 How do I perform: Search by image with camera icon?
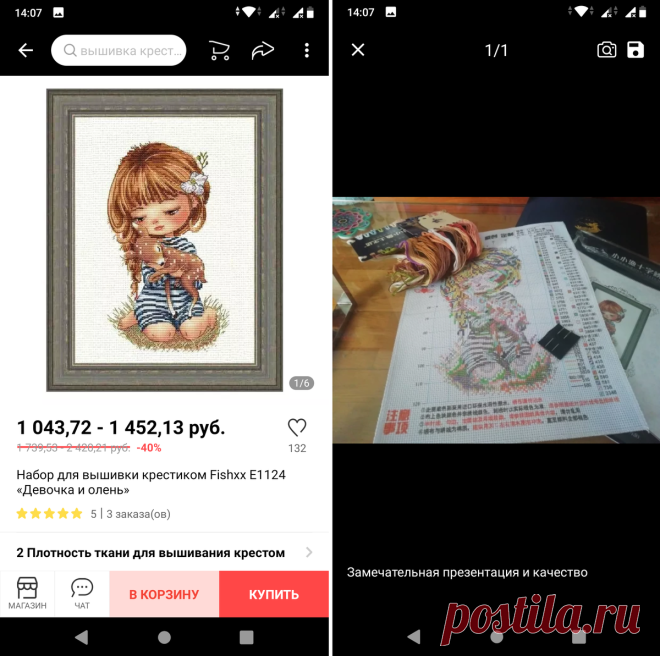[x=607, y=50]
